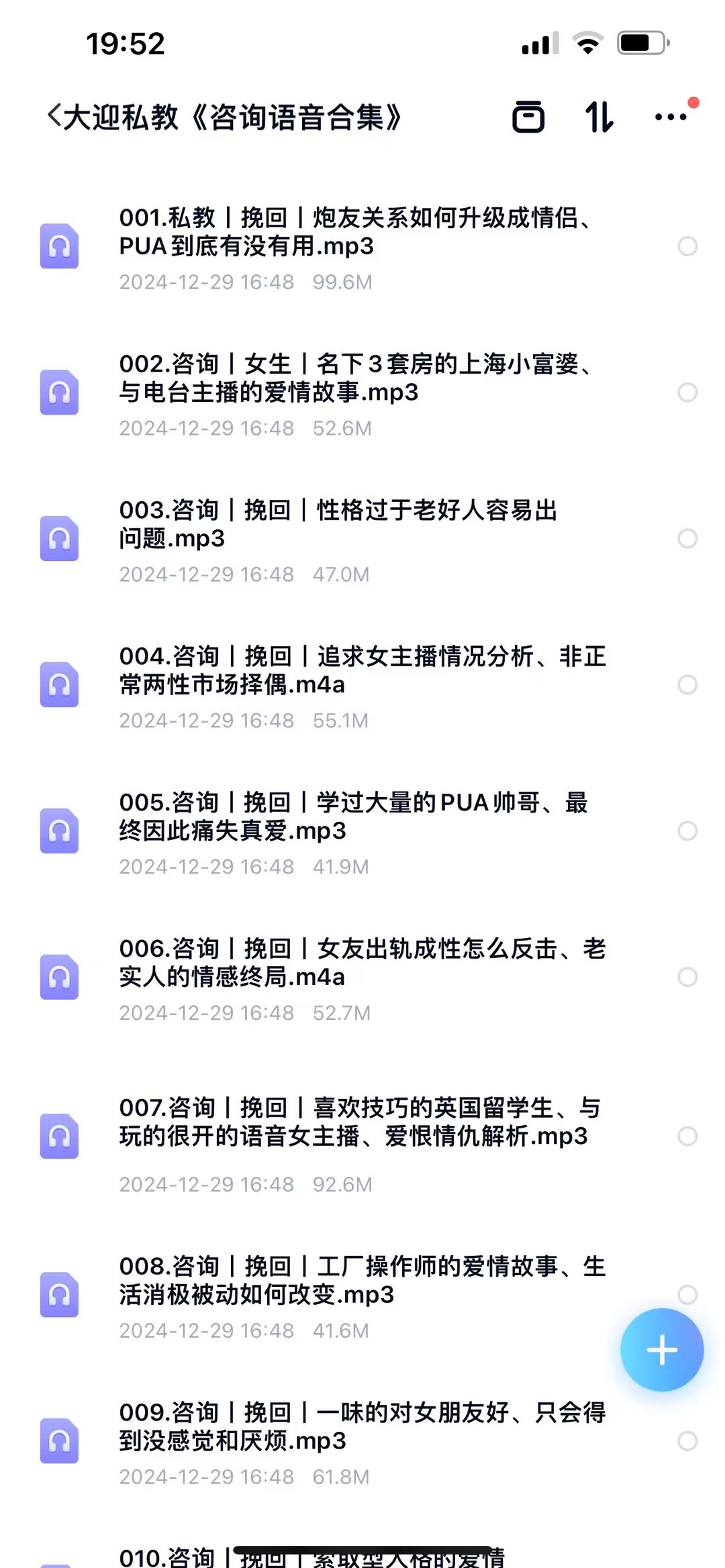Image resolution: width=725 pixels, height=1568 pixels.
Task: Check the circle next to file 007.咨询
Action: [x=687, y=1136]
